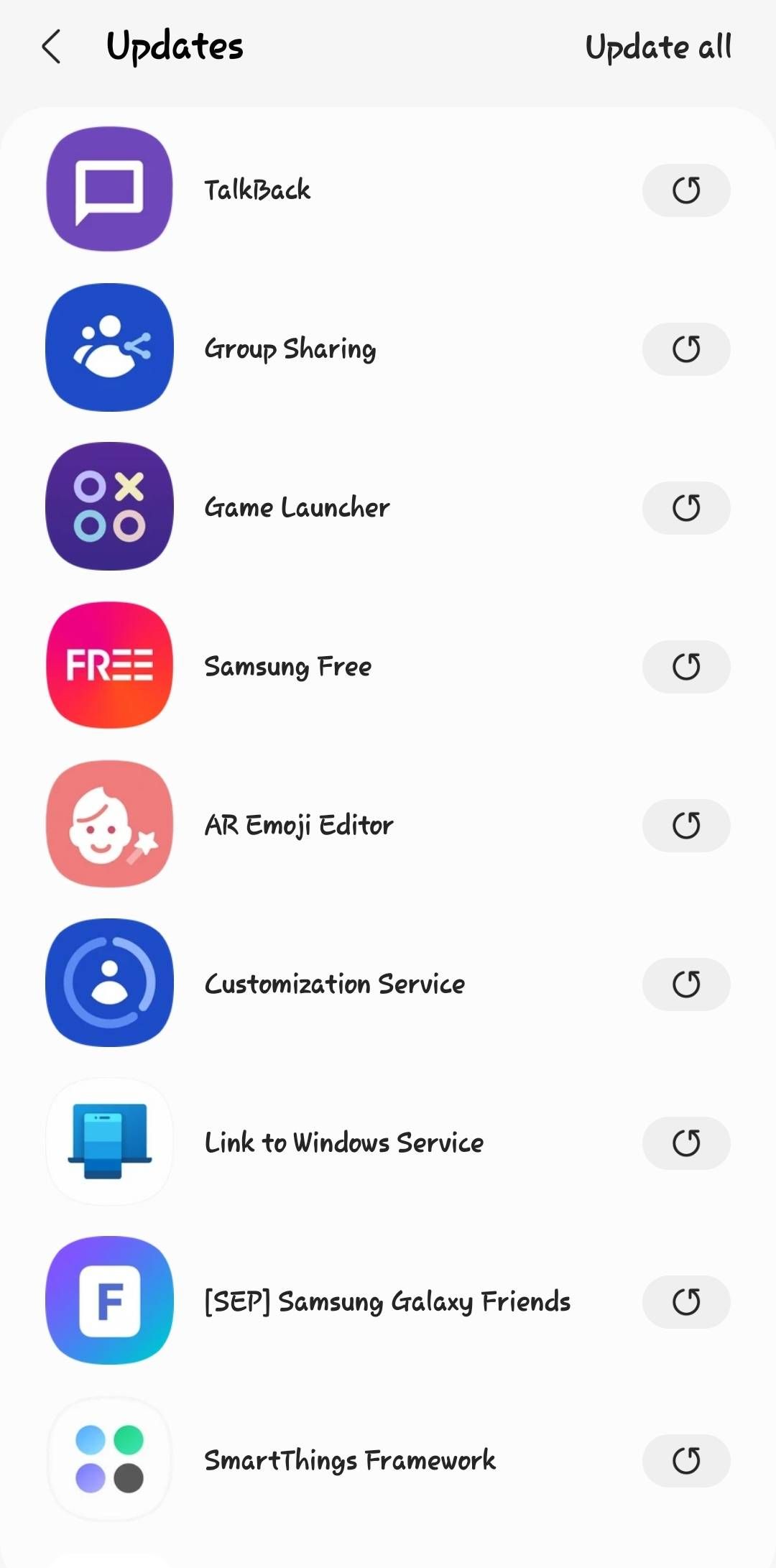Trigger the Samsung Free update button

(x=686, y=666)
